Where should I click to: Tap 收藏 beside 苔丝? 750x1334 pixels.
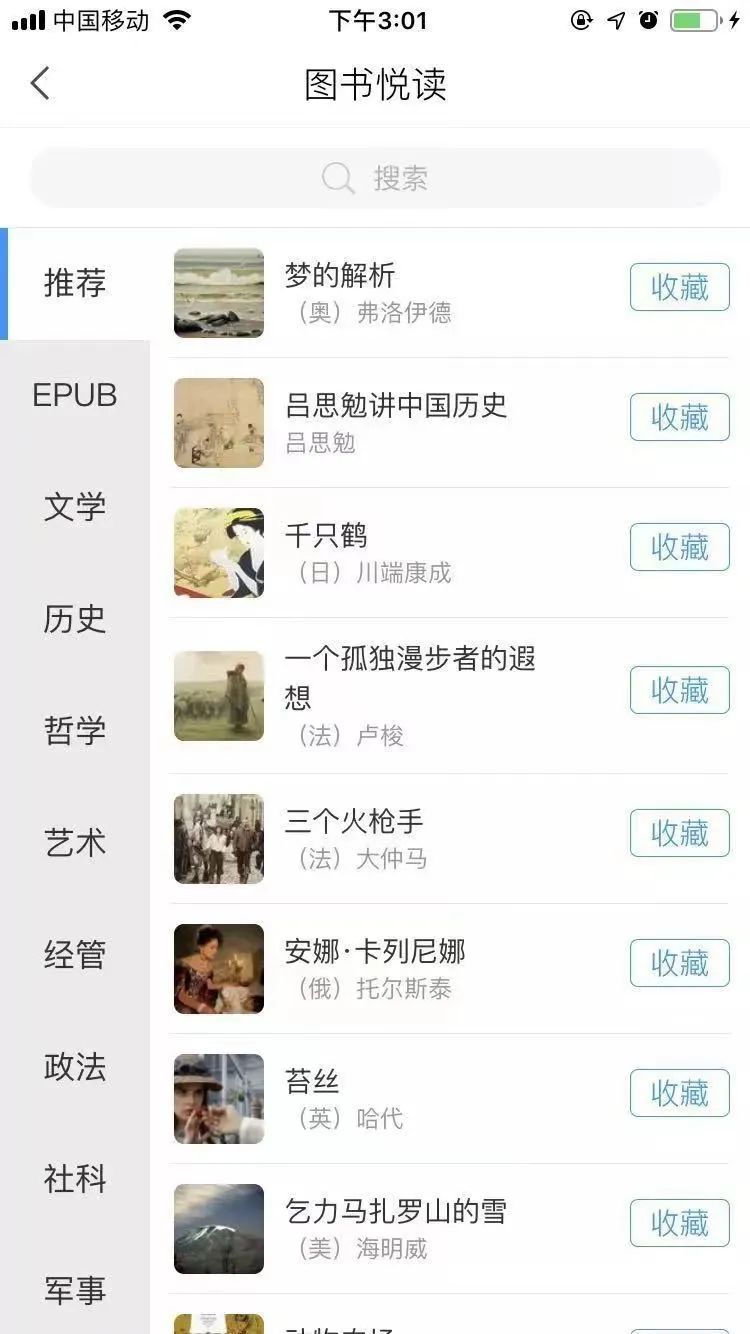679,1094
